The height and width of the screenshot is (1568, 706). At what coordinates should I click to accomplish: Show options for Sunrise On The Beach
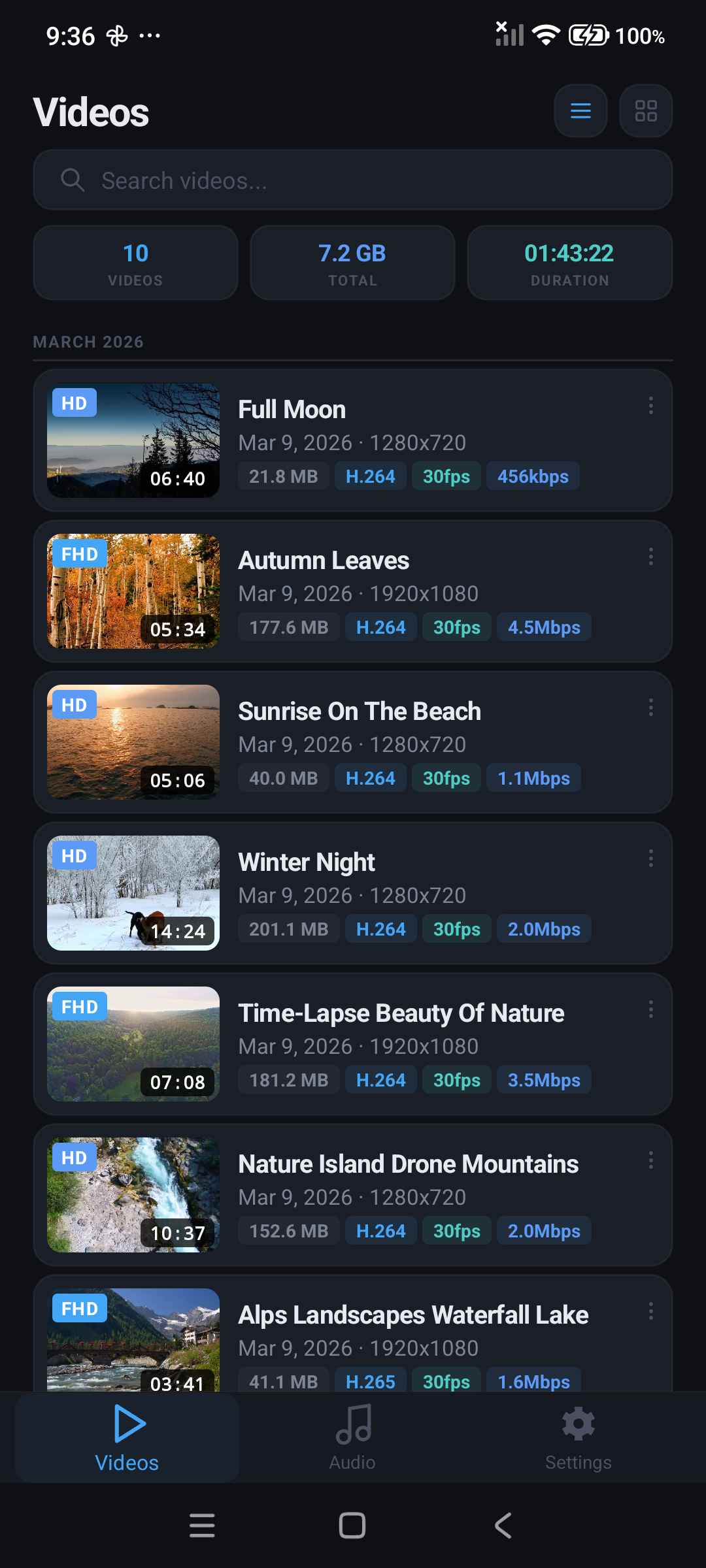(x=650, y=708)
